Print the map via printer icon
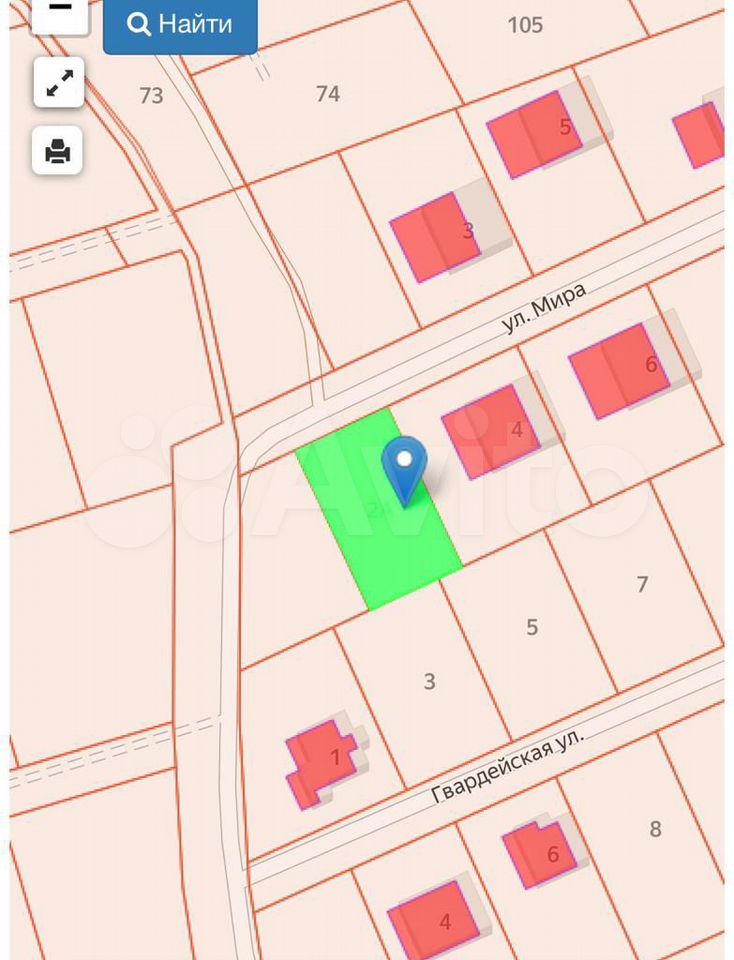 (x=58, y=151)
